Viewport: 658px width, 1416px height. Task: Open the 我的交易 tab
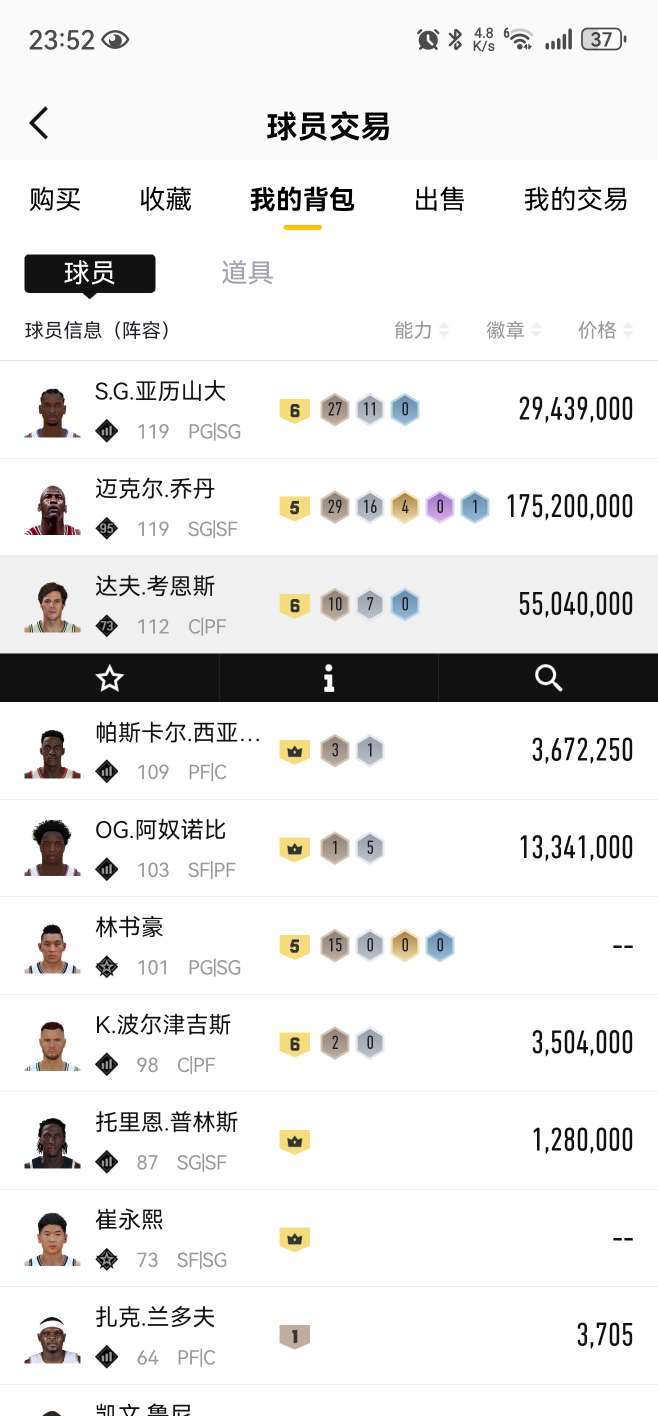(575, 199)
